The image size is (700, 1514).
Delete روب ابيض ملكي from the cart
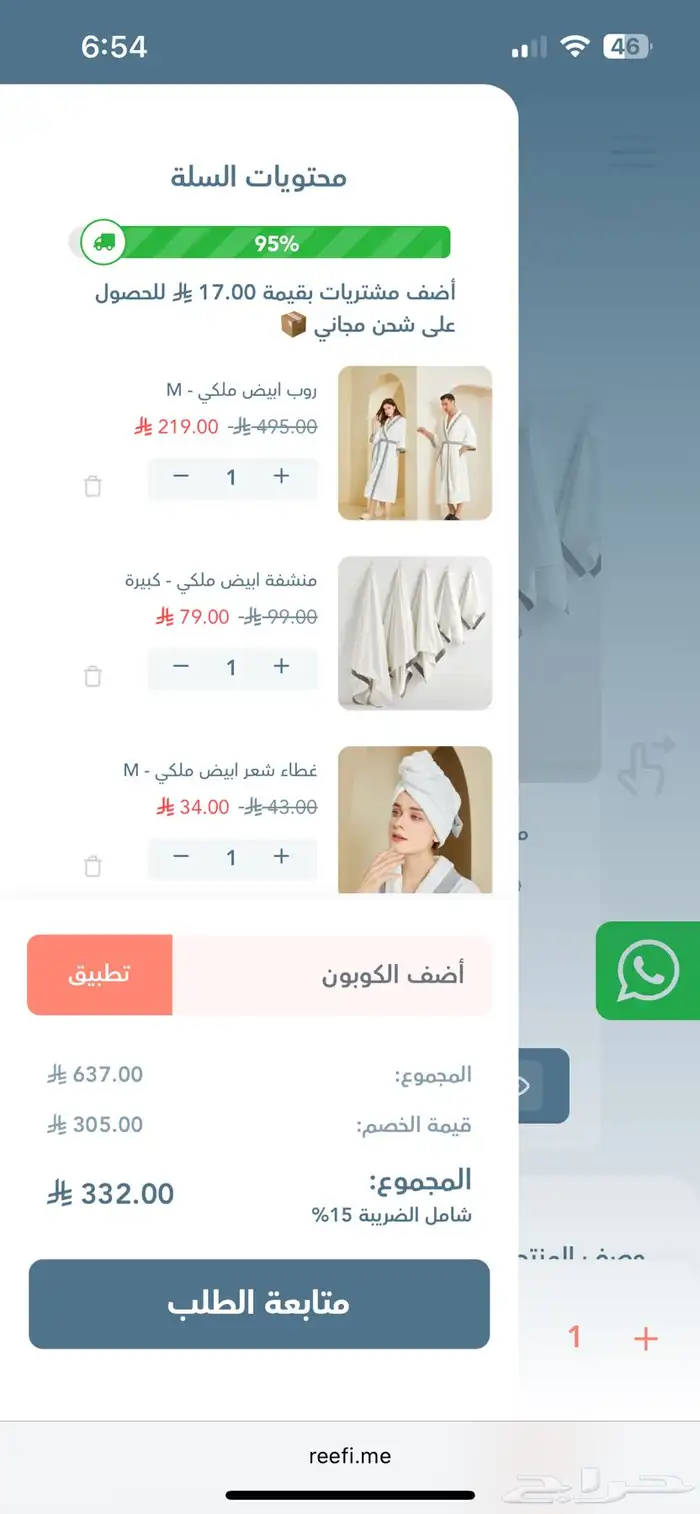coord(93,487)
